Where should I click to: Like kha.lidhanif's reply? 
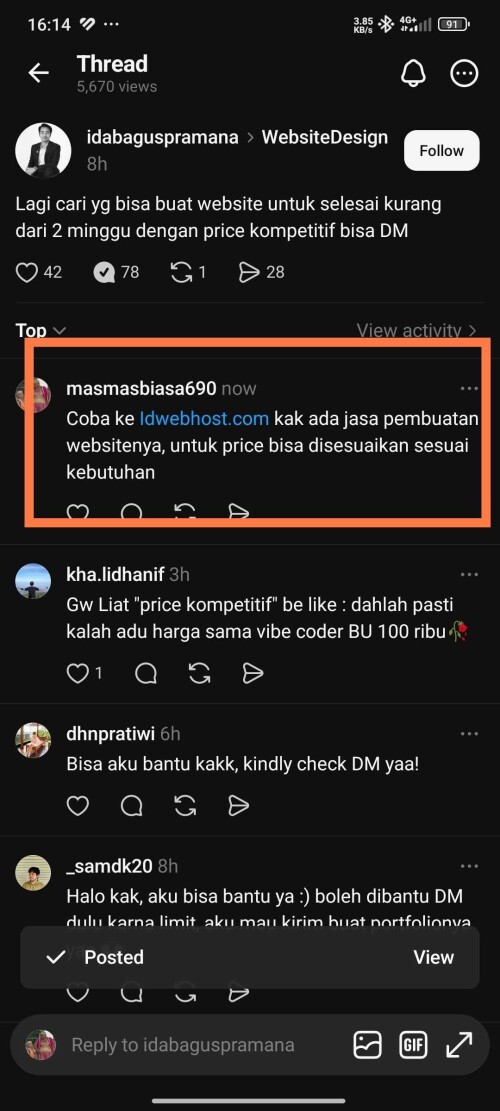[78, 673]
